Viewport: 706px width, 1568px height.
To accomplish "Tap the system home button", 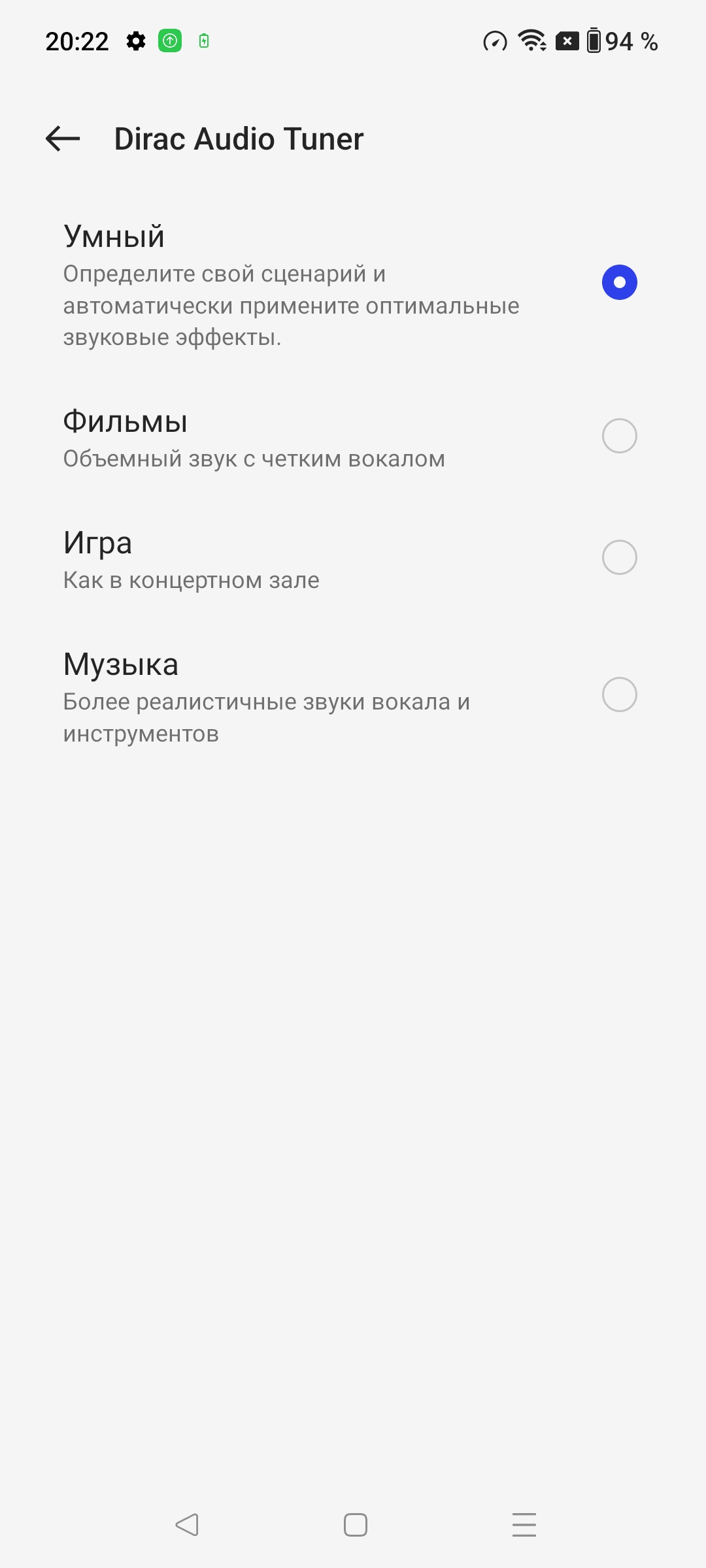I will tap(355, 1525).
